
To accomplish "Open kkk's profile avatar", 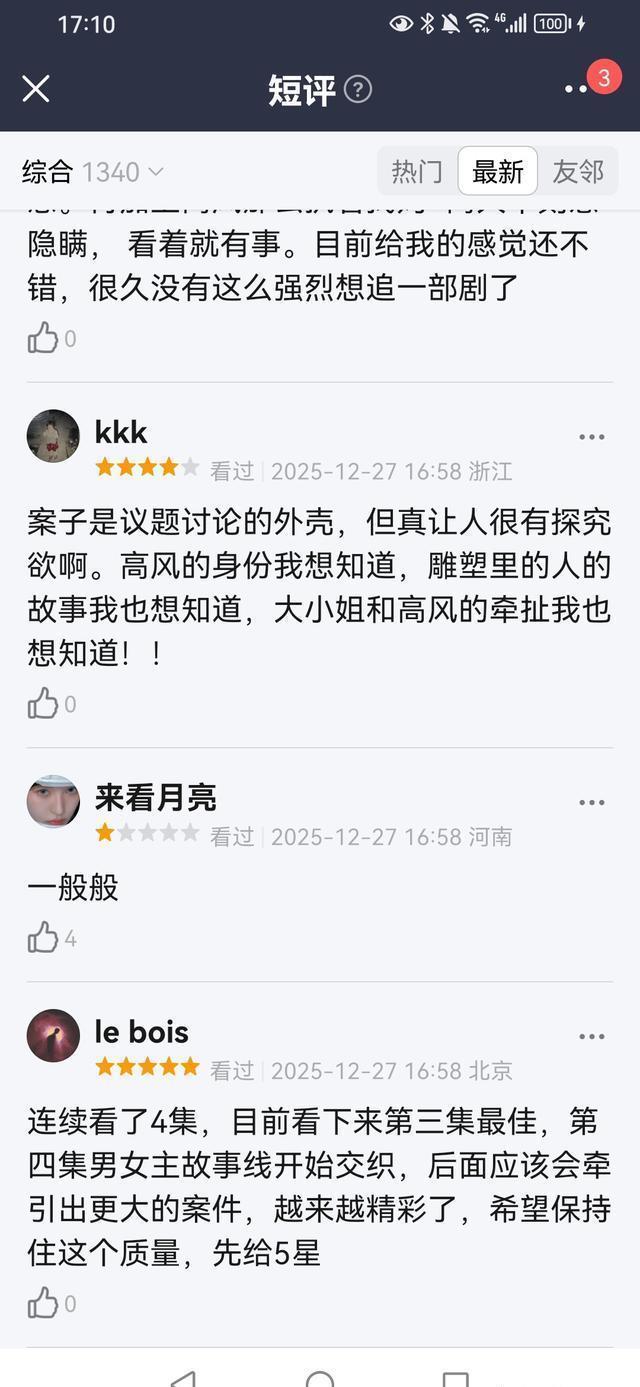I will point(53,436).
